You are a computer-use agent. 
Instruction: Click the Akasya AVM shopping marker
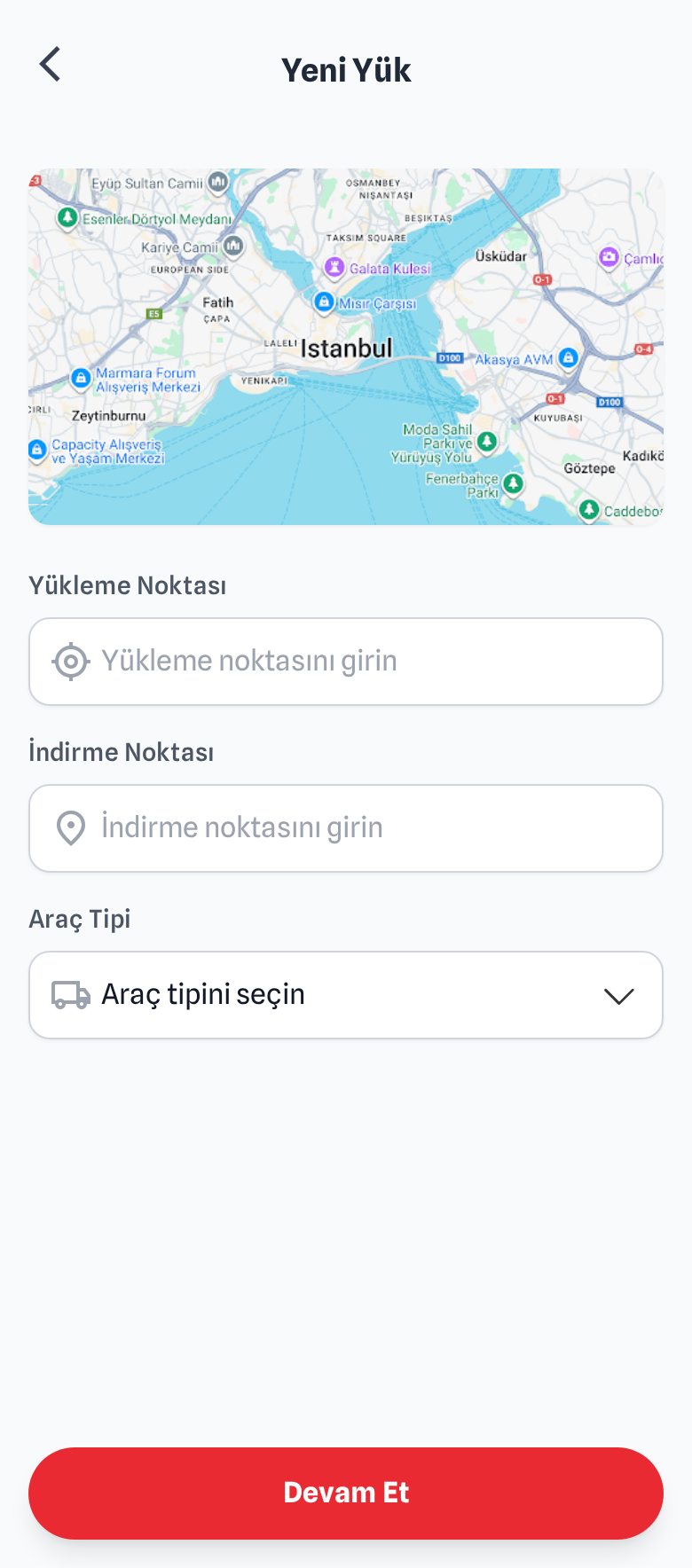pos(568,358)
